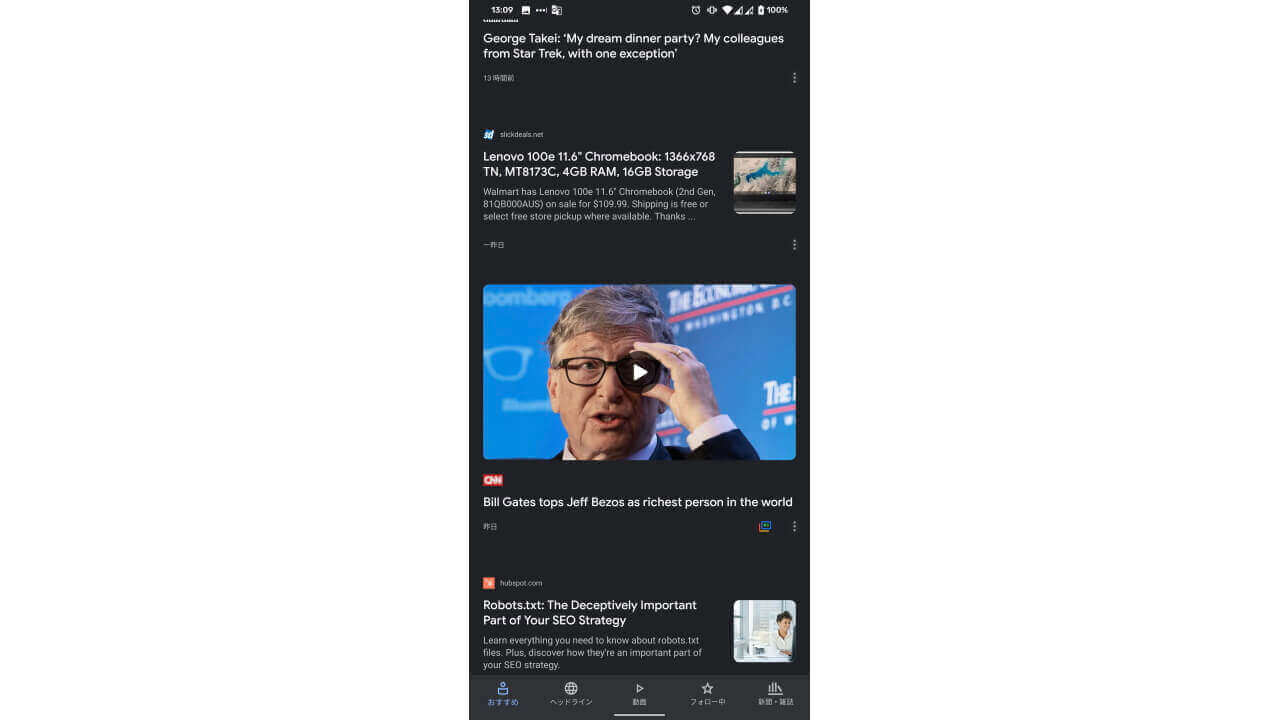Open overflow menu for Lenovo Chromebook article

coord(794,244)
